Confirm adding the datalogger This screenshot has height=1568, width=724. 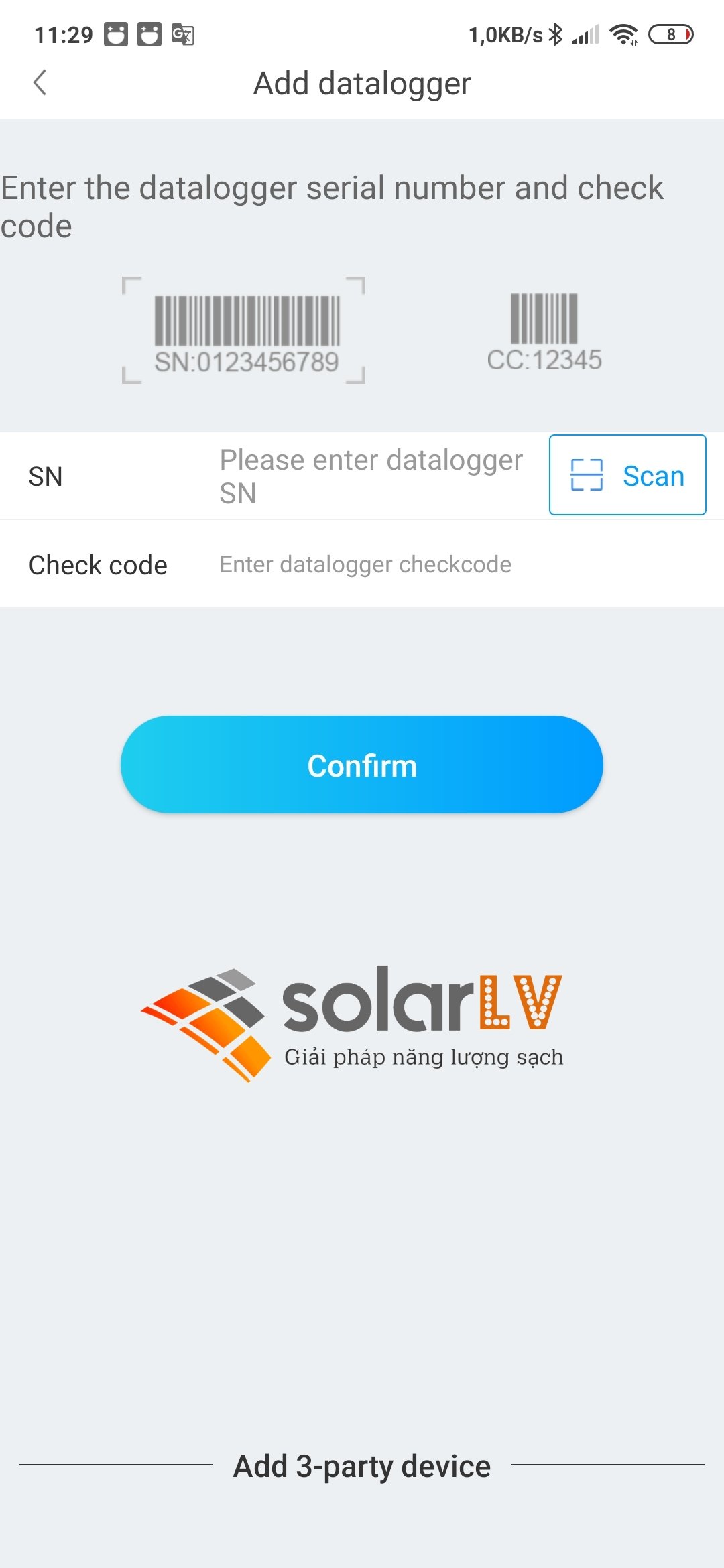click(362, 765)
